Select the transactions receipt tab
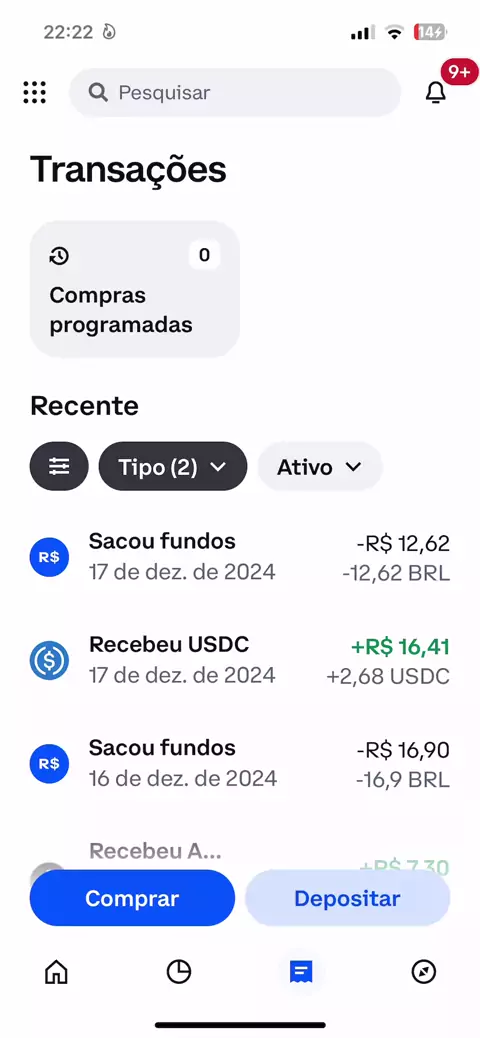The height and width of the screenshot is (1038, 480). pyautogui.click(x=301, y=972)
